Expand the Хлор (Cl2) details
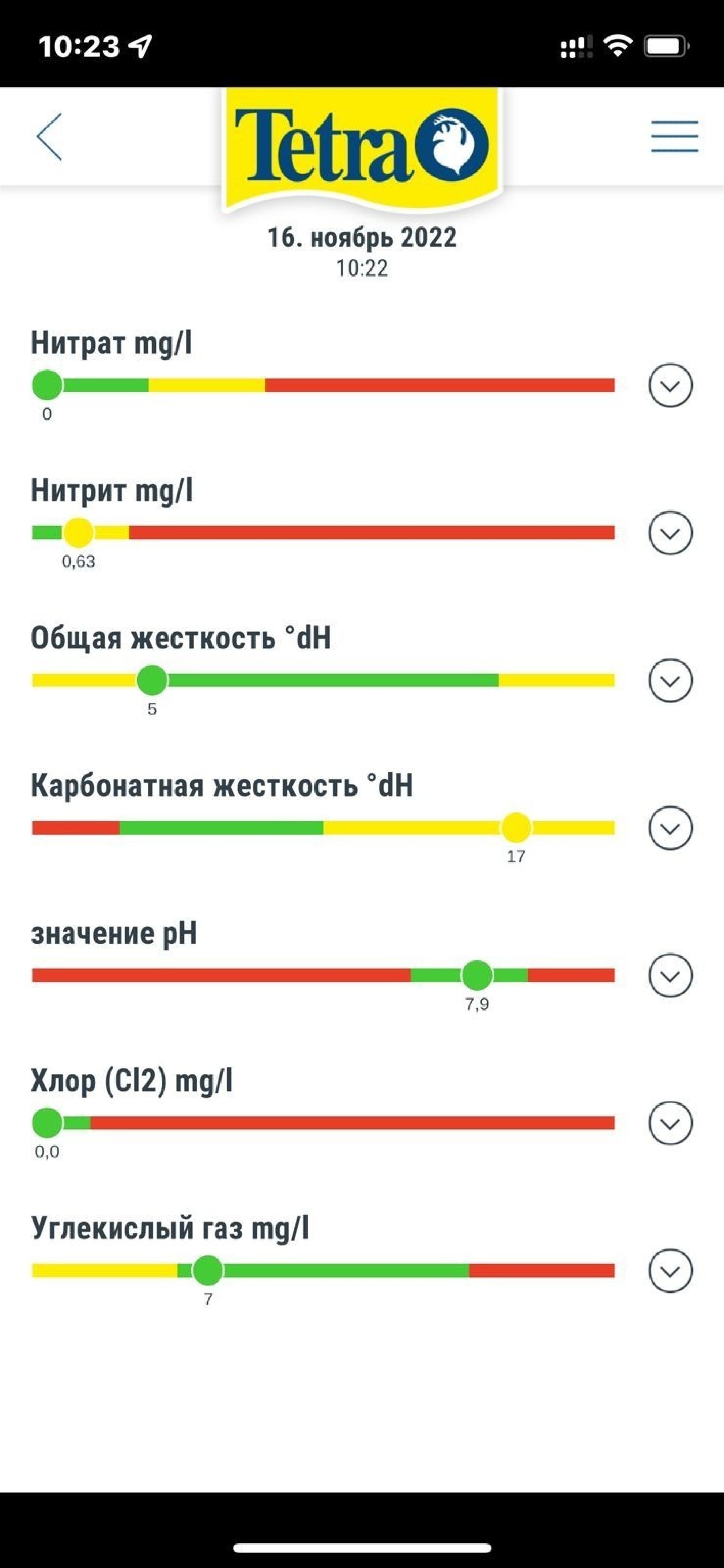Image resolution: width=724 pixels, height=1568 pixels. coord(670,1123)
